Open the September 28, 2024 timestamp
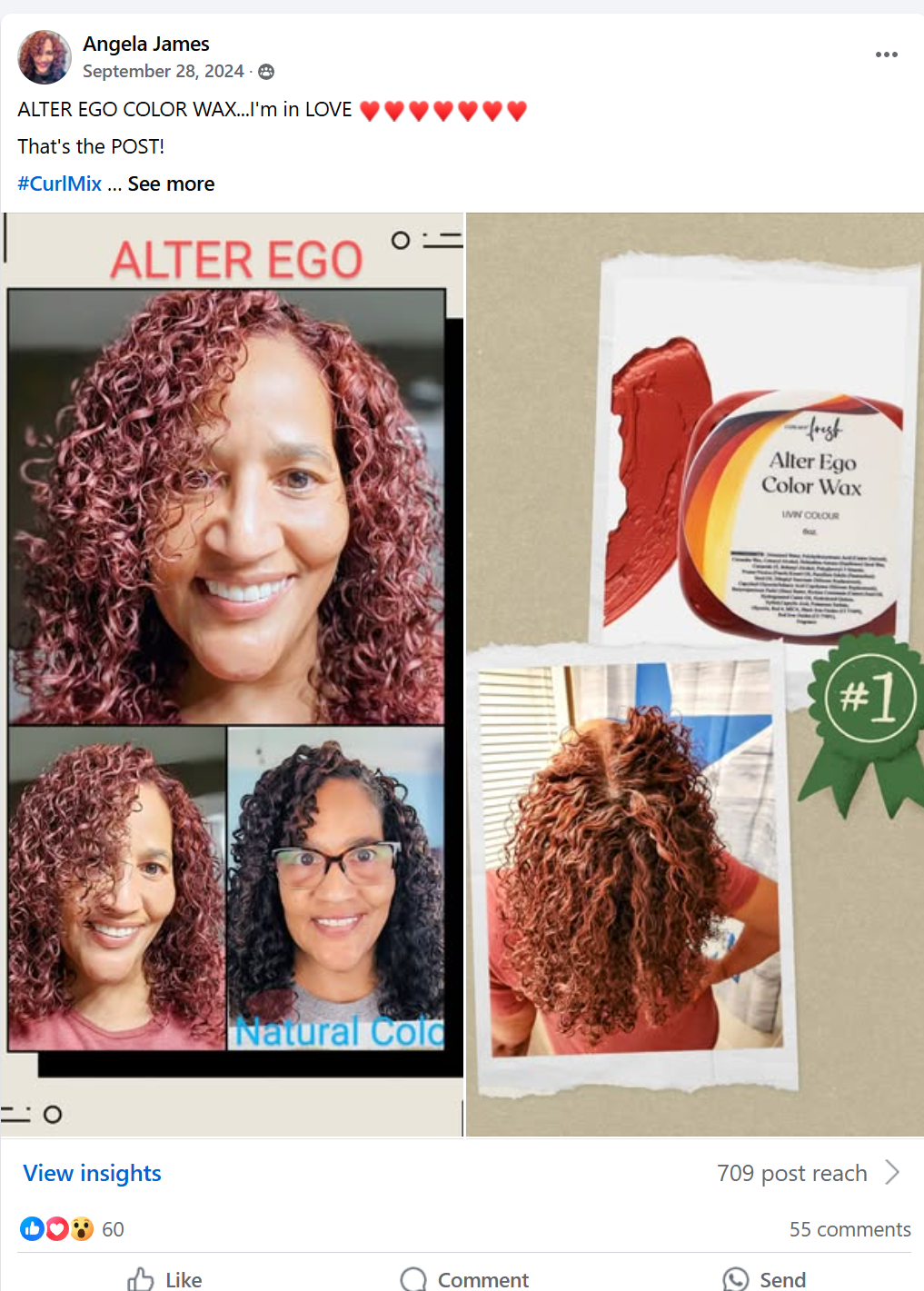This screenshot has height=1291, width=924. (x=164, y=71)
